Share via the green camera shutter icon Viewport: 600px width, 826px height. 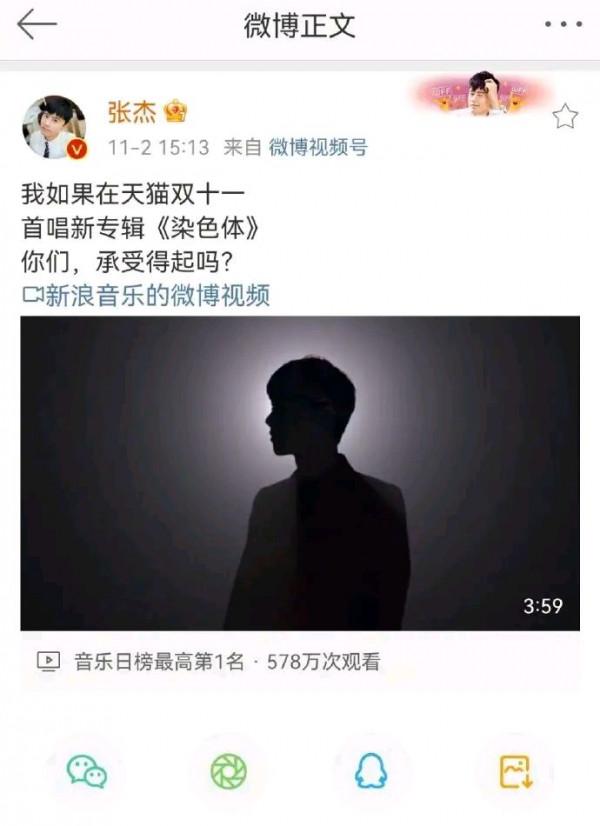click(x=229, y=771)
